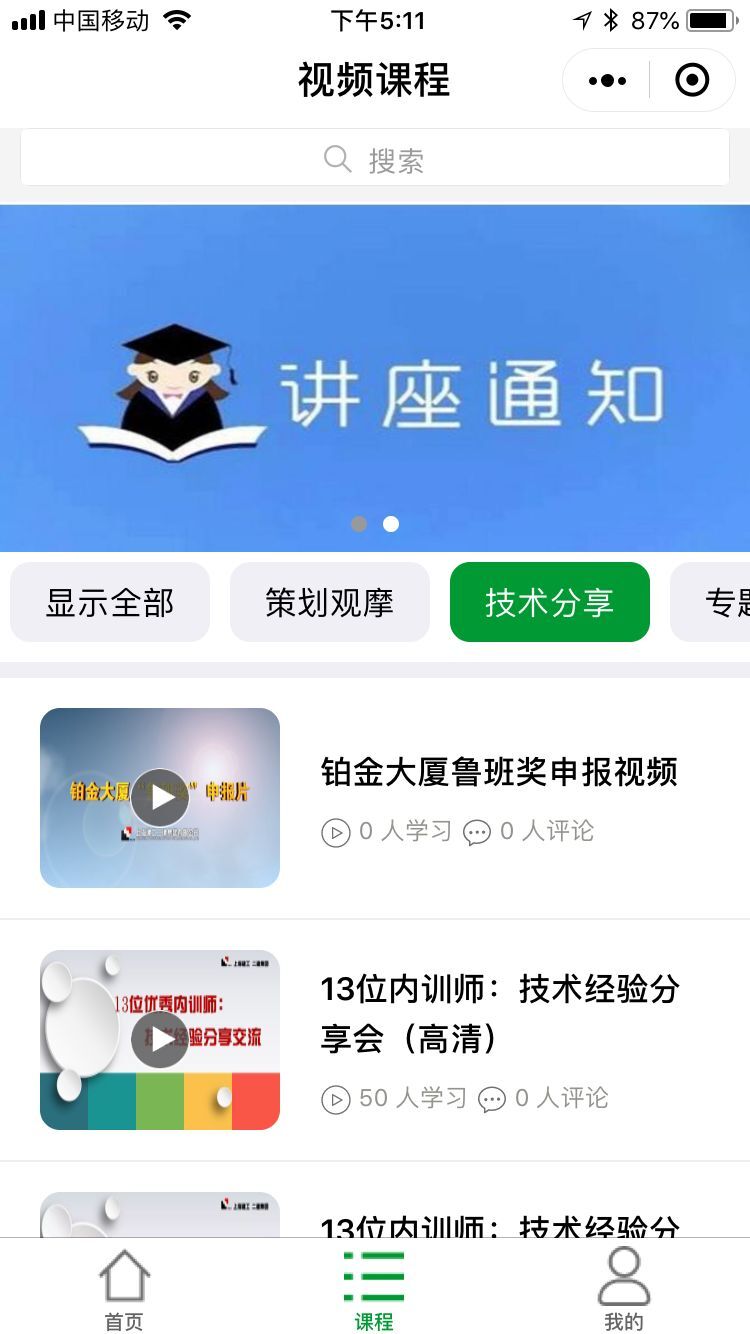Switch to the 课程 tab
Image resolution: width=750 pixels, height=1334 pixels.
(374, 1290)
